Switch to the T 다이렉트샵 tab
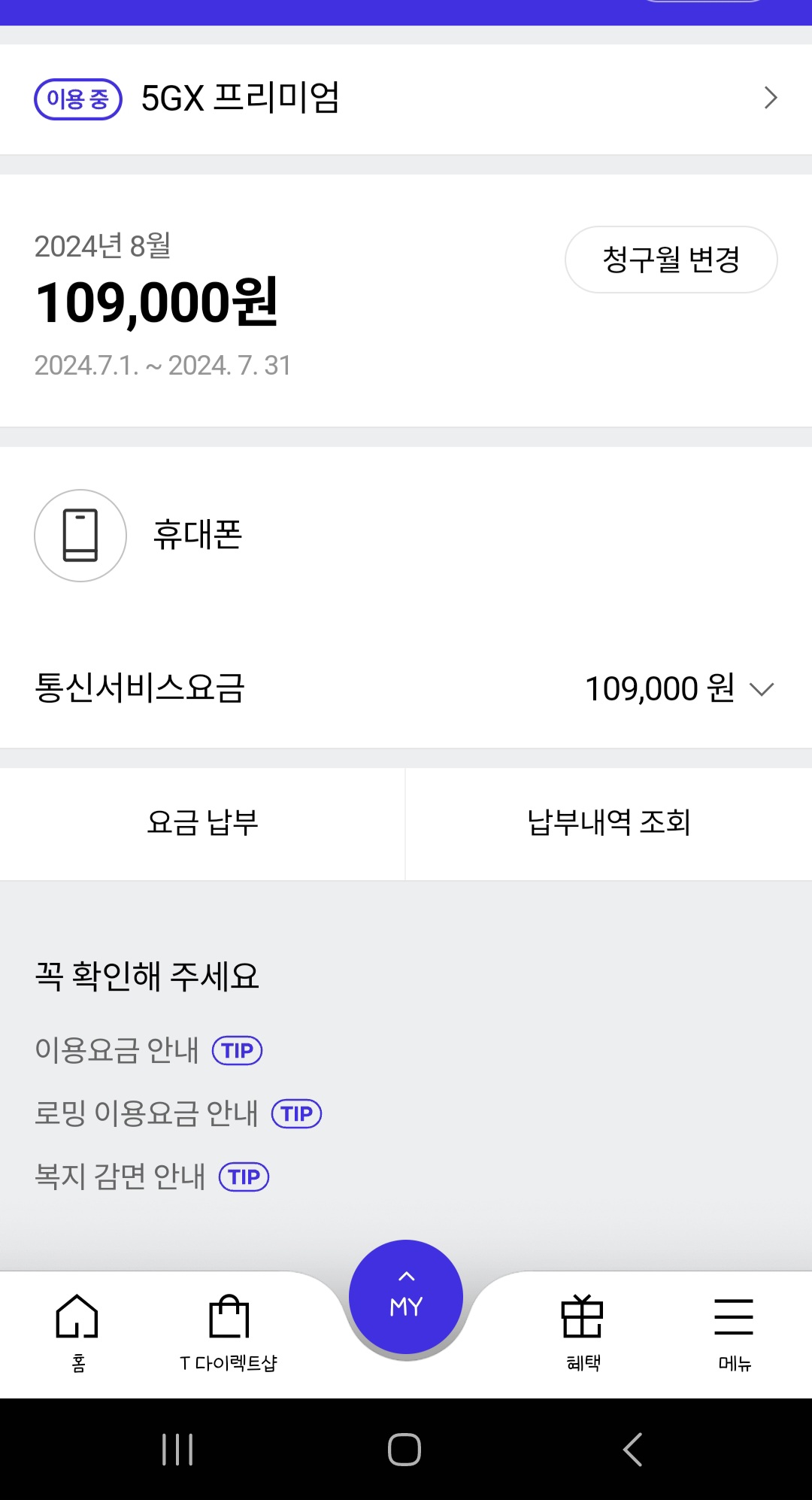812x1500 pixels. click(x=229, y=1331)
